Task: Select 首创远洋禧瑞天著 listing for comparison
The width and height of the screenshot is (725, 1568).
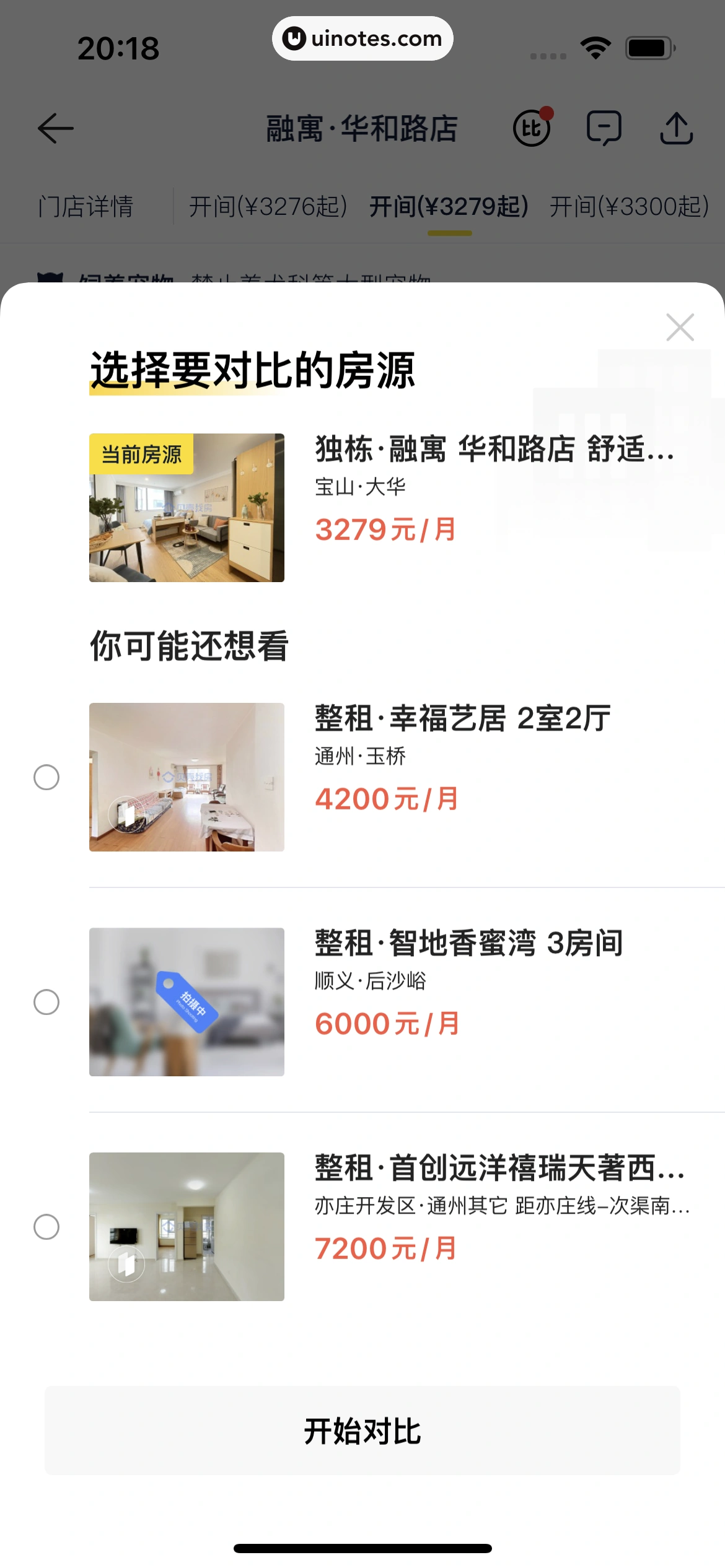Action: (x=46, y=1227)
